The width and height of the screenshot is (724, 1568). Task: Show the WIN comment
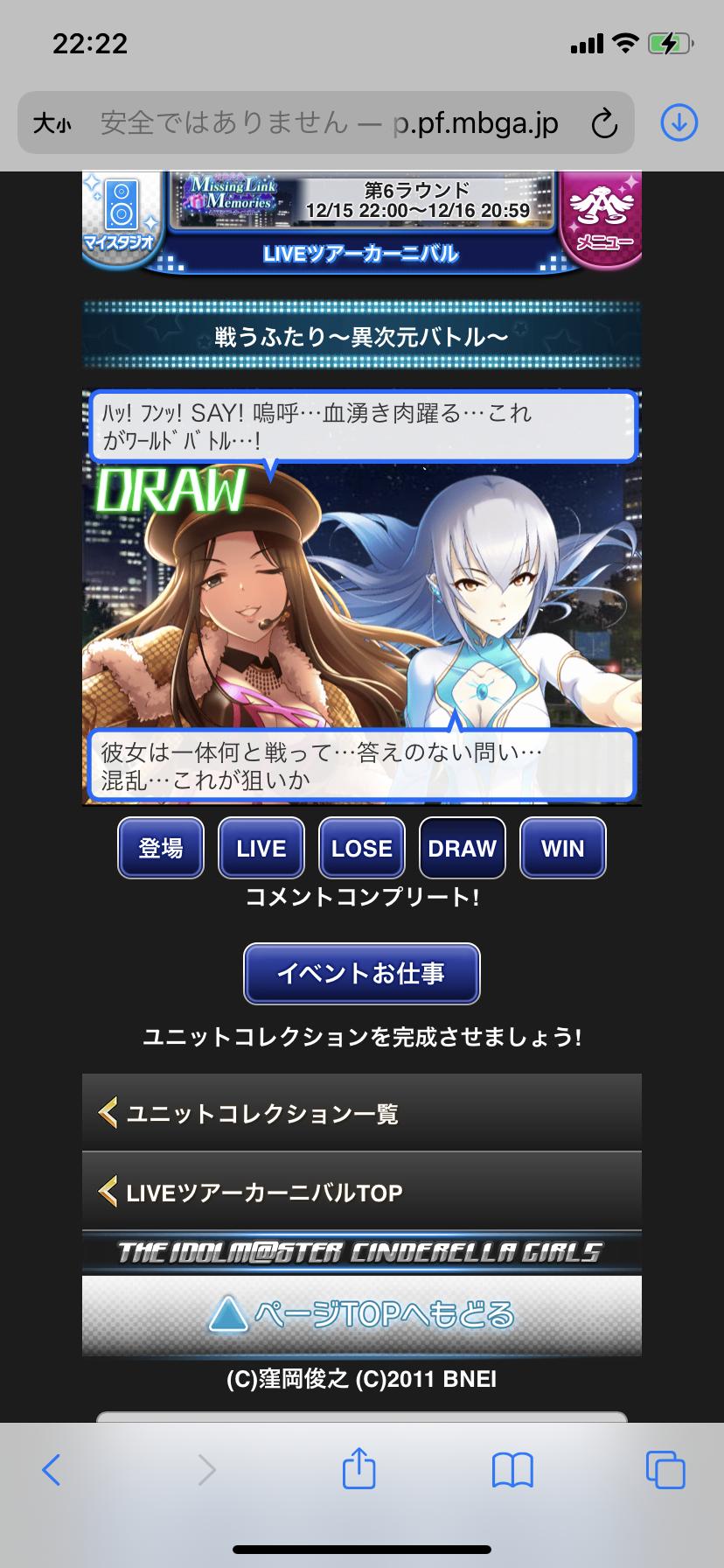563,848
